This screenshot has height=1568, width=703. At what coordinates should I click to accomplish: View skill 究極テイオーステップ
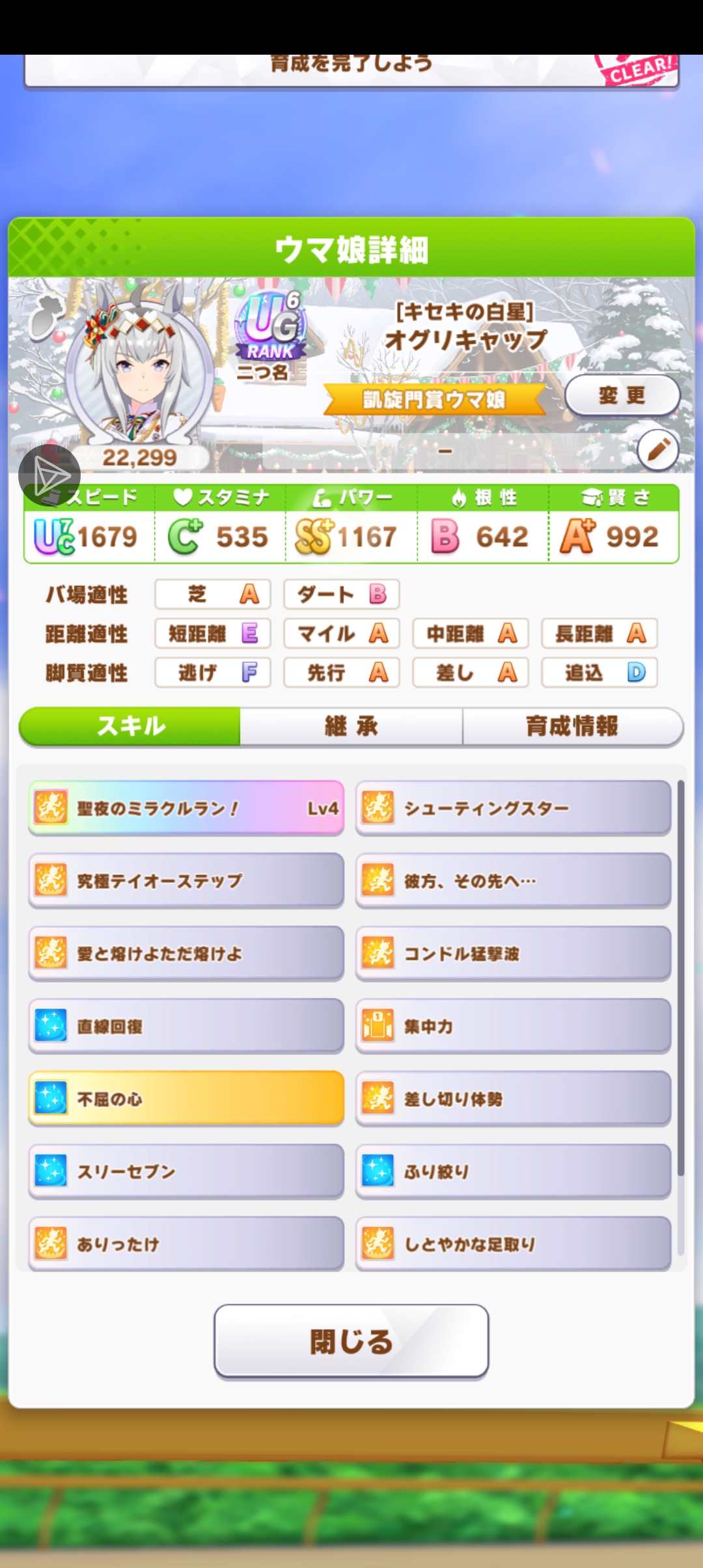coord(186,881)
